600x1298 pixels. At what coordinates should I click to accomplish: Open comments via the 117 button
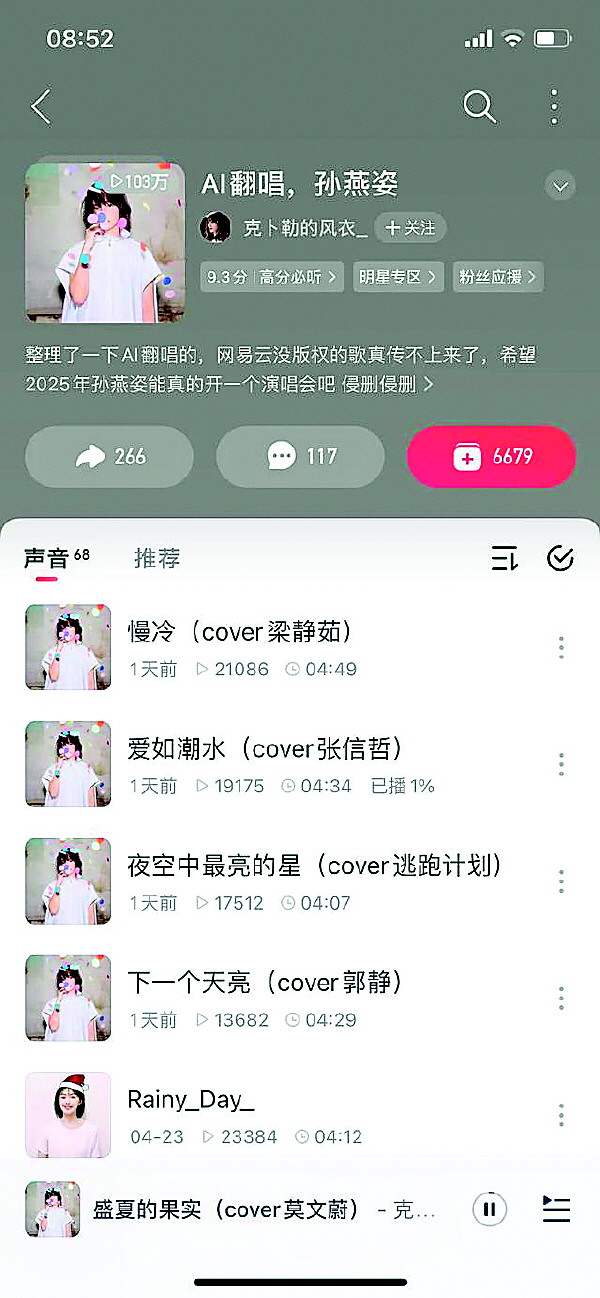click(301, 457)
